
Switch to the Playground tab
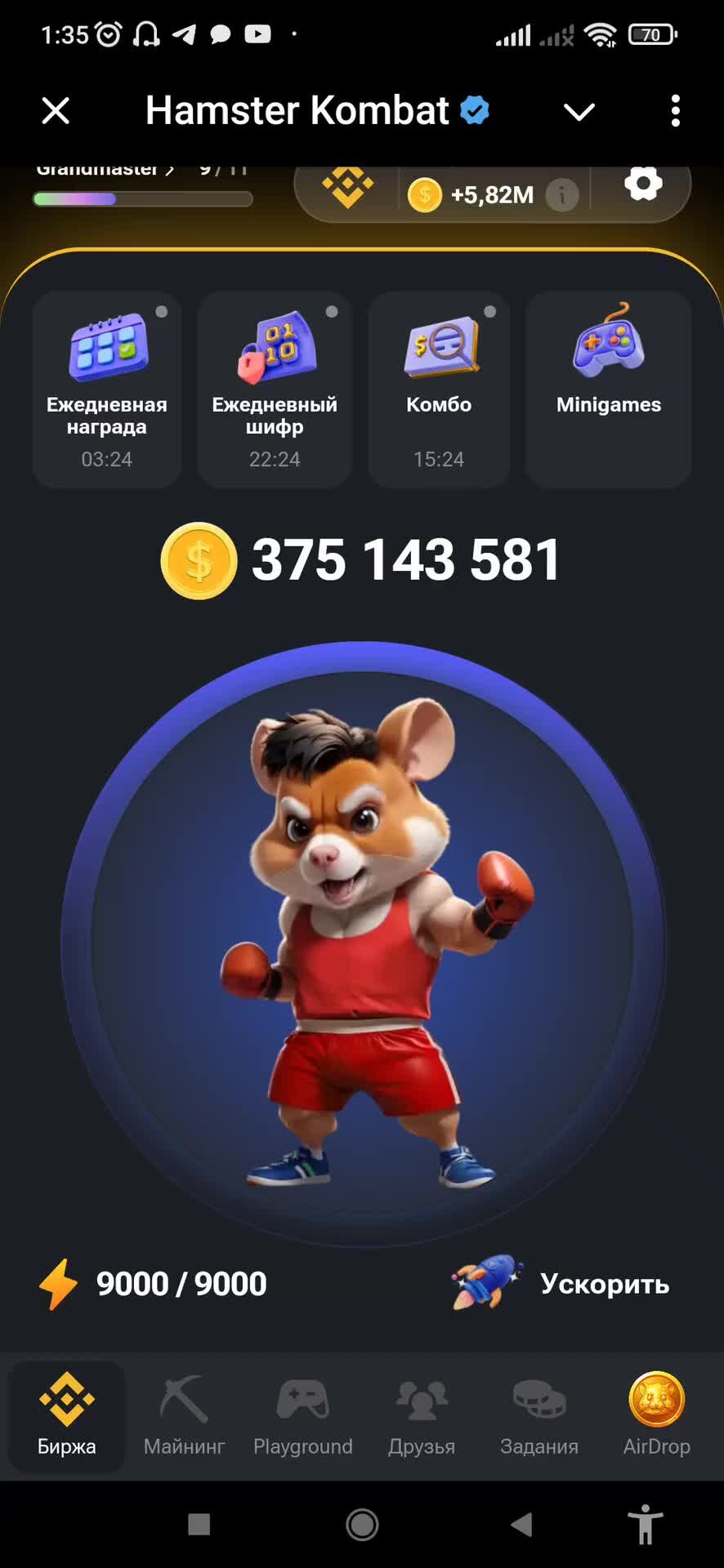303,1415
